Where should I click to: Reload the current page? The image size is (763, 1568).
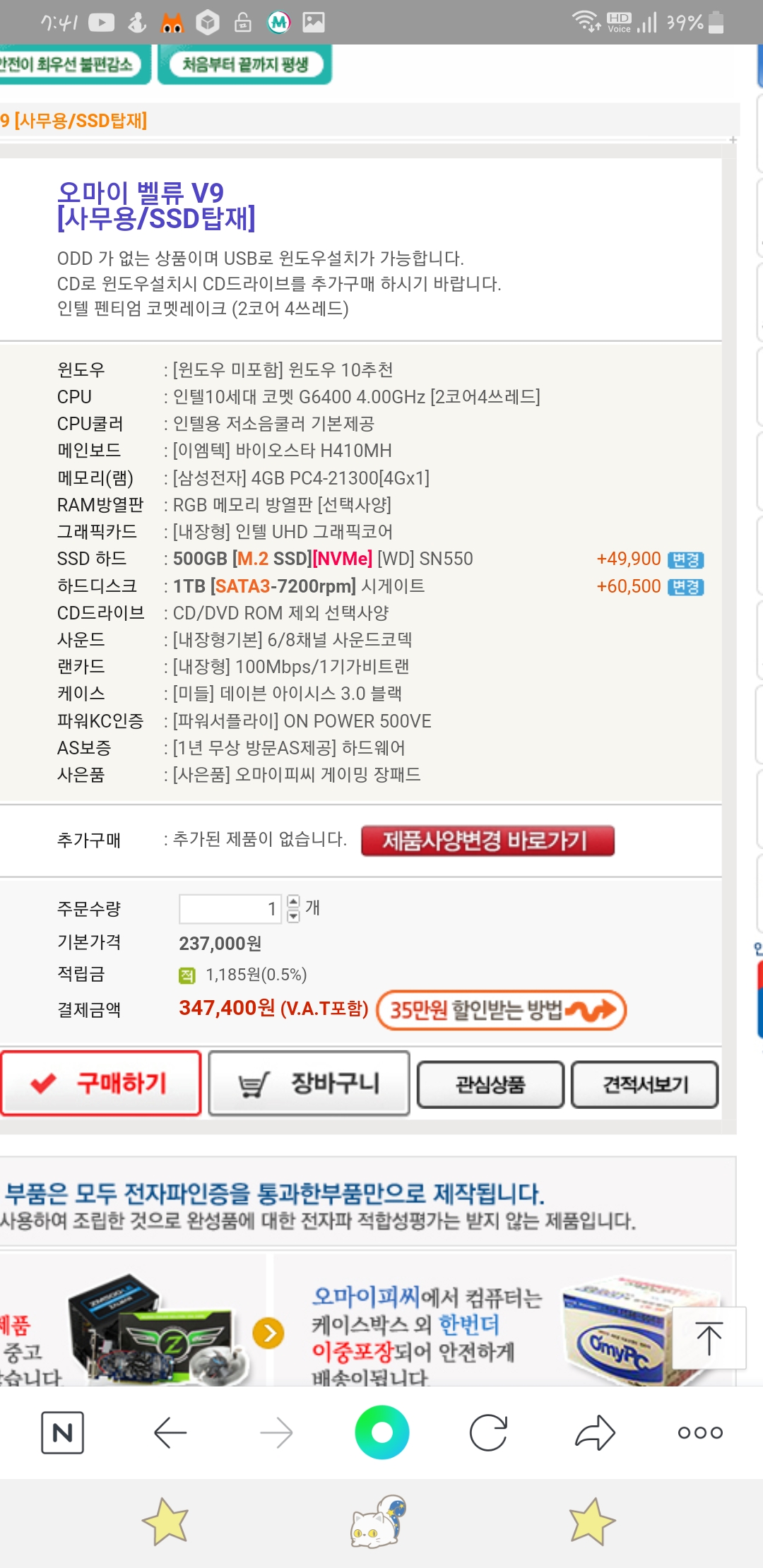(x=488, y=1433)
